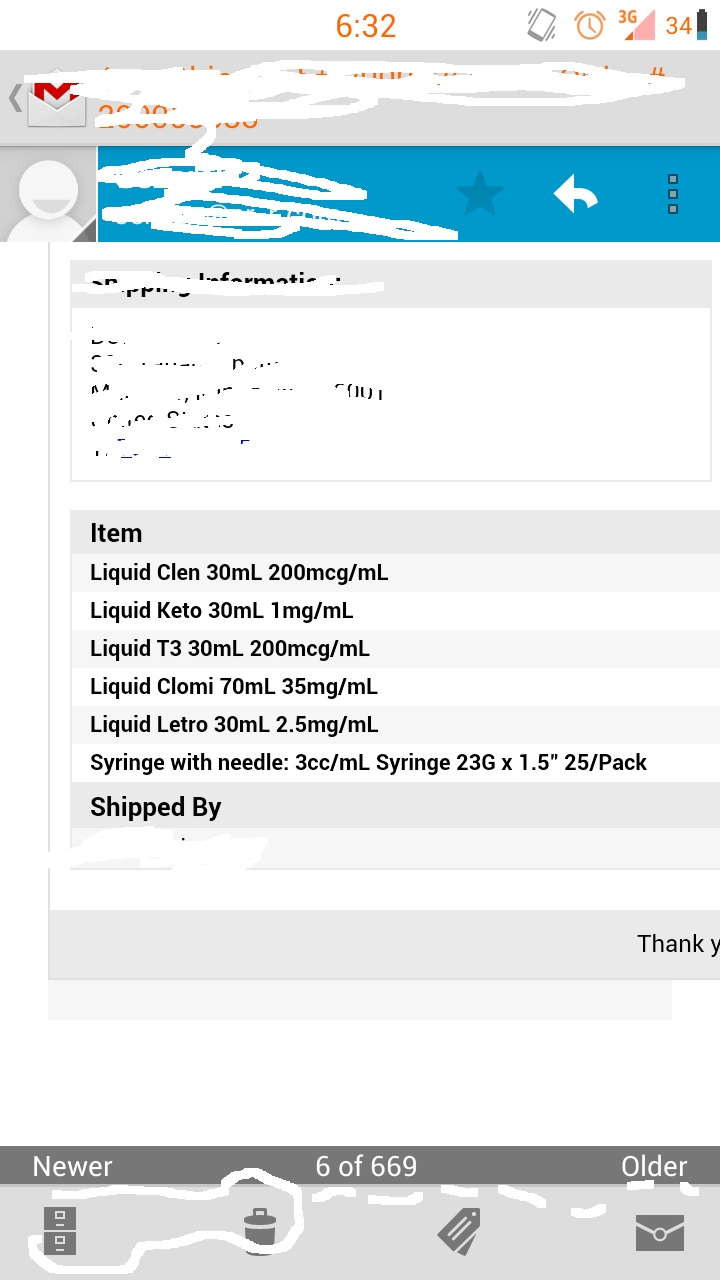
Task: Archive this email
Action: click(60, 1231)
